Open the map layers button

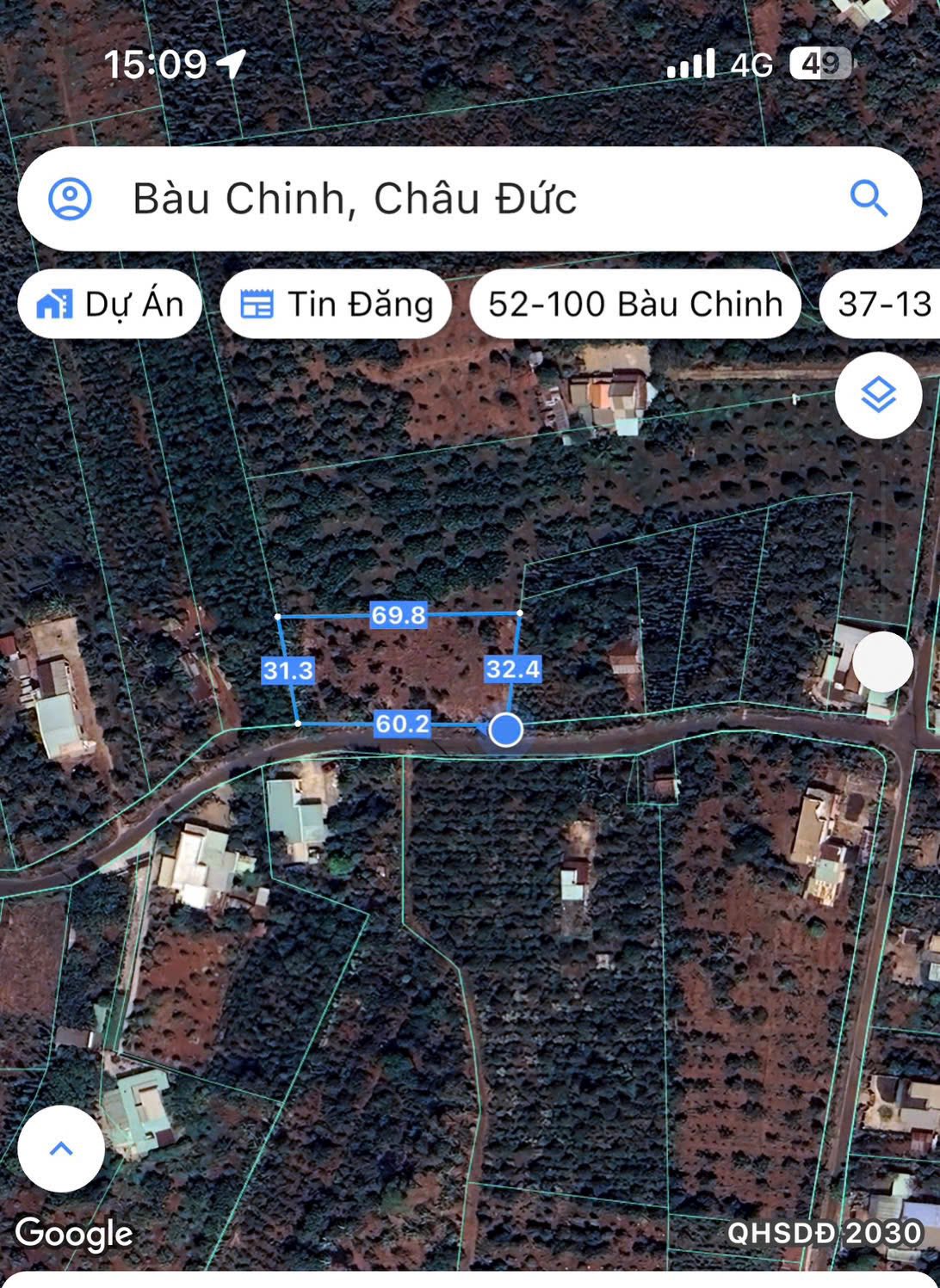(878, 396)
